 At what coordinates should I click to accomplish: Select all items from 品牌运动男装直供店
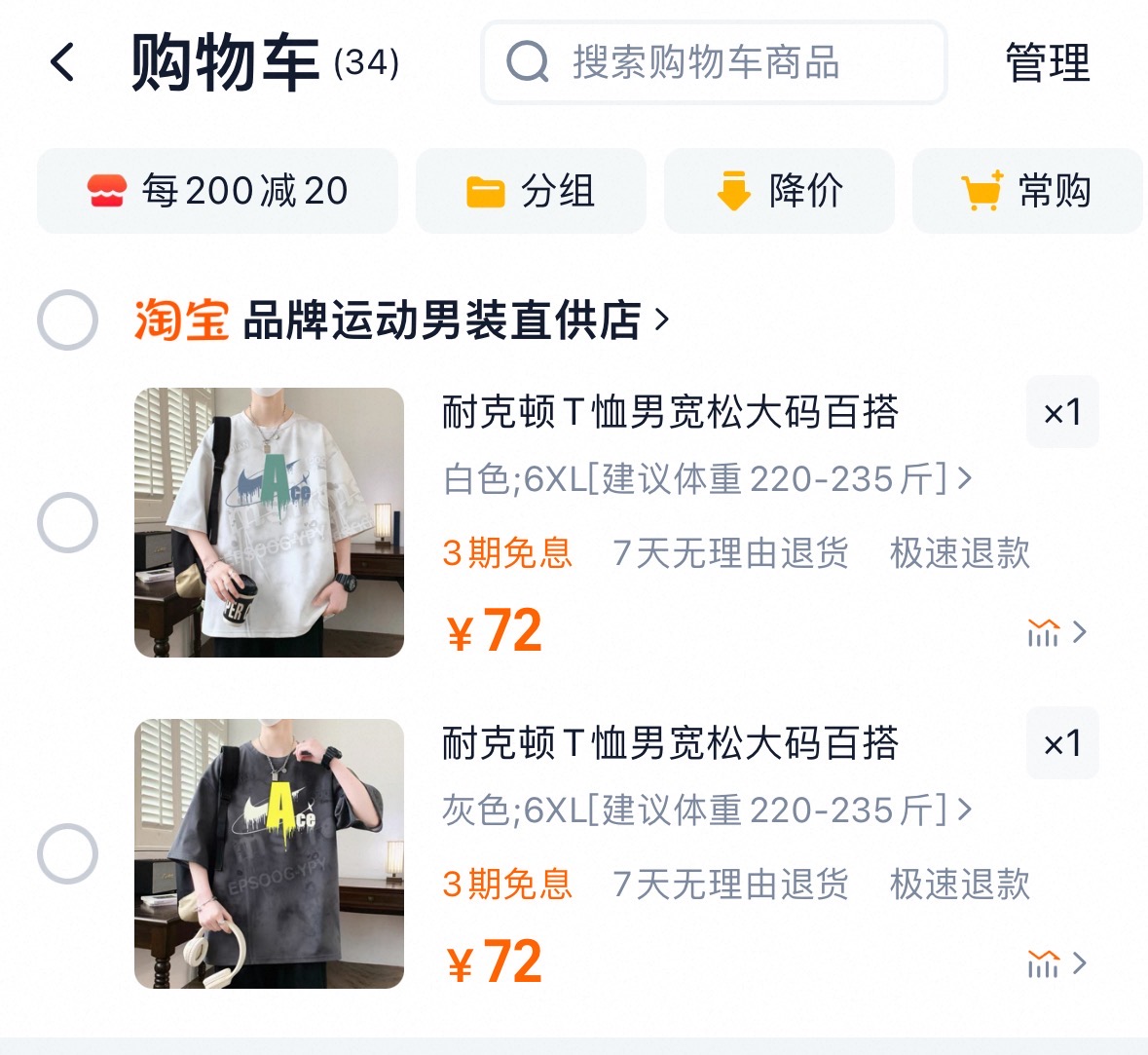(67, 320)
